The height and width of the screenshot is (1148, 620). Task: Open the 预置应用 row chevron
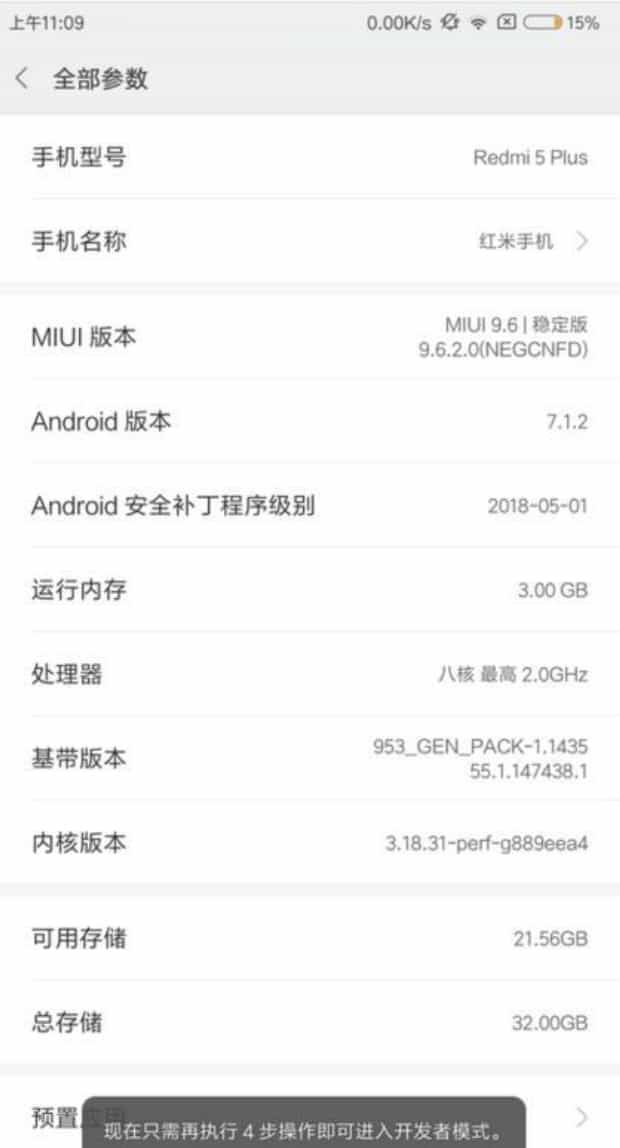point(581,1116)
